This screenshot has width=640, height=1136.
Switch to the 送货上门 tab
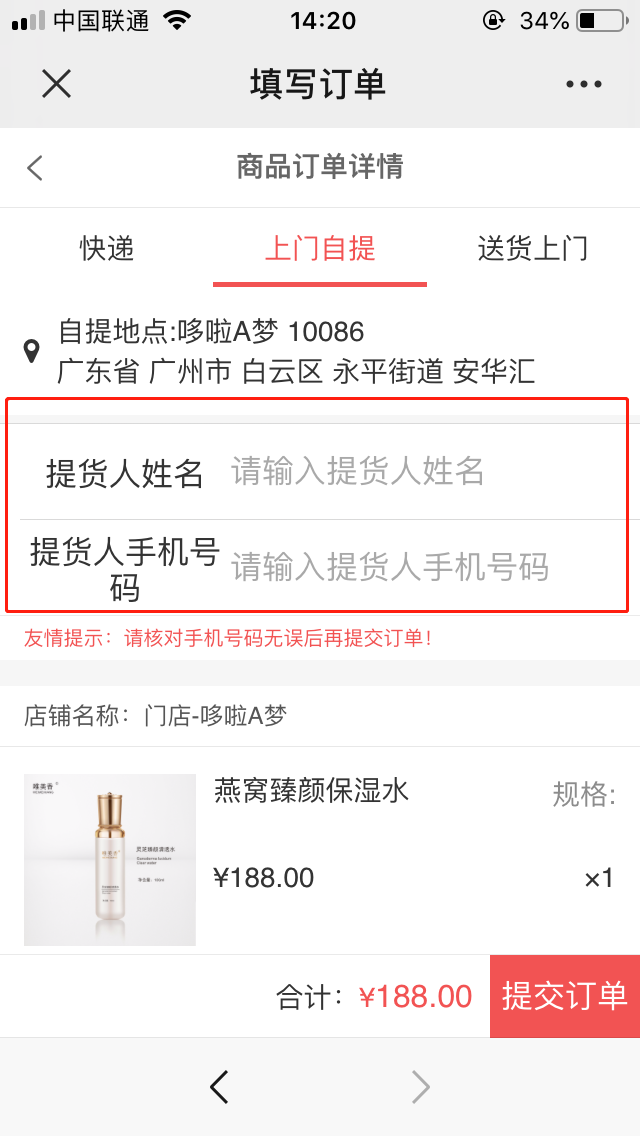point(532,248)
